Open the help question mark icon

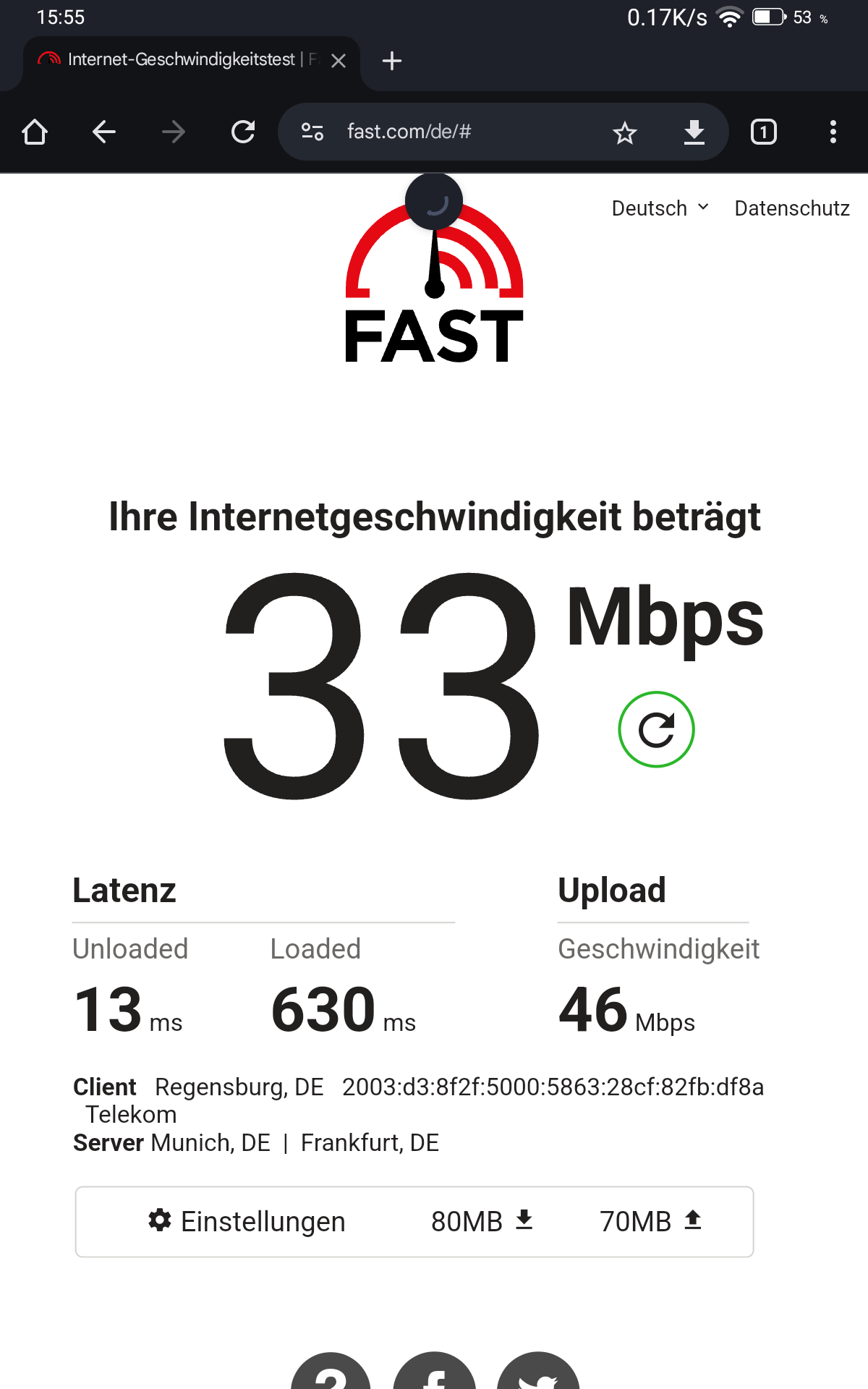(331, 1372)
